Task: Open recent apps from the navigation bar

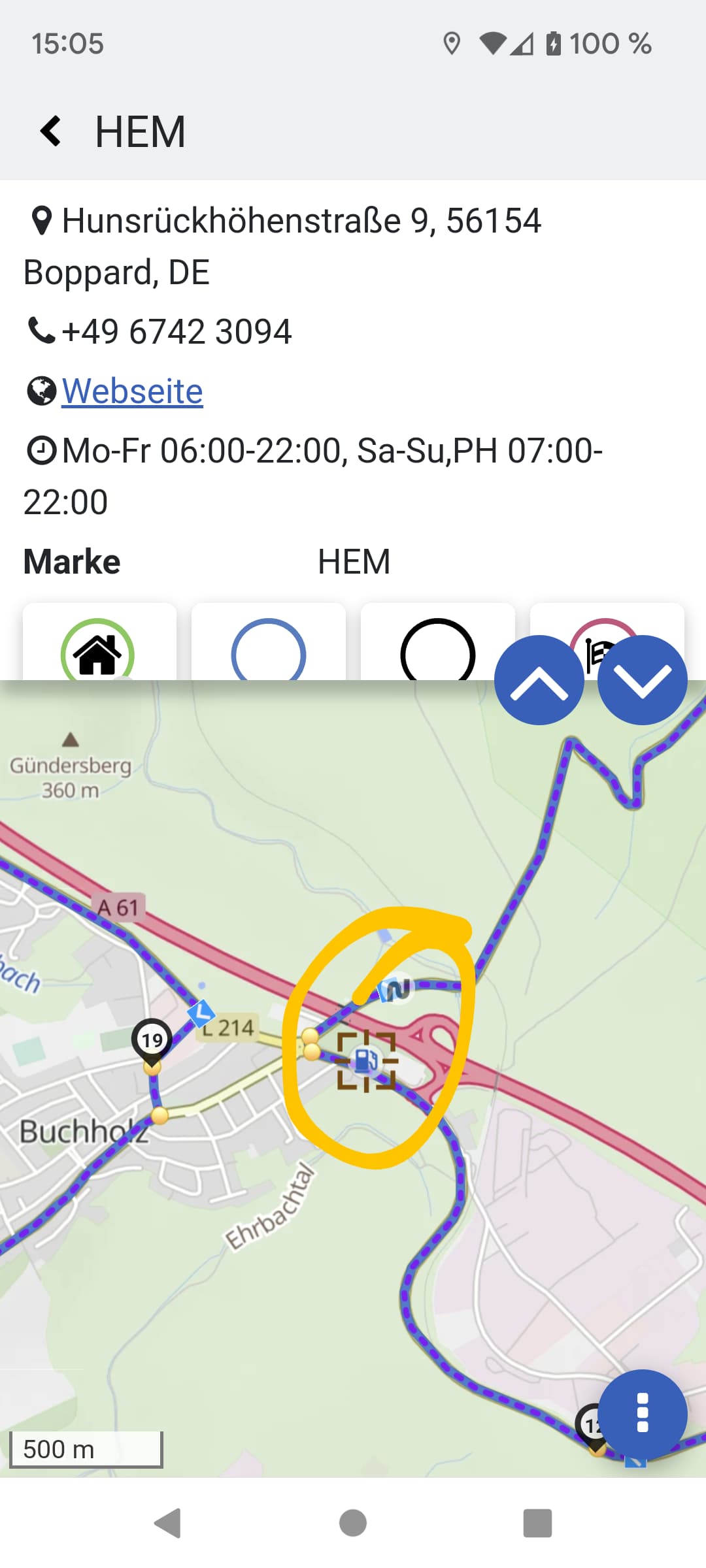Action: [537, 1523]
